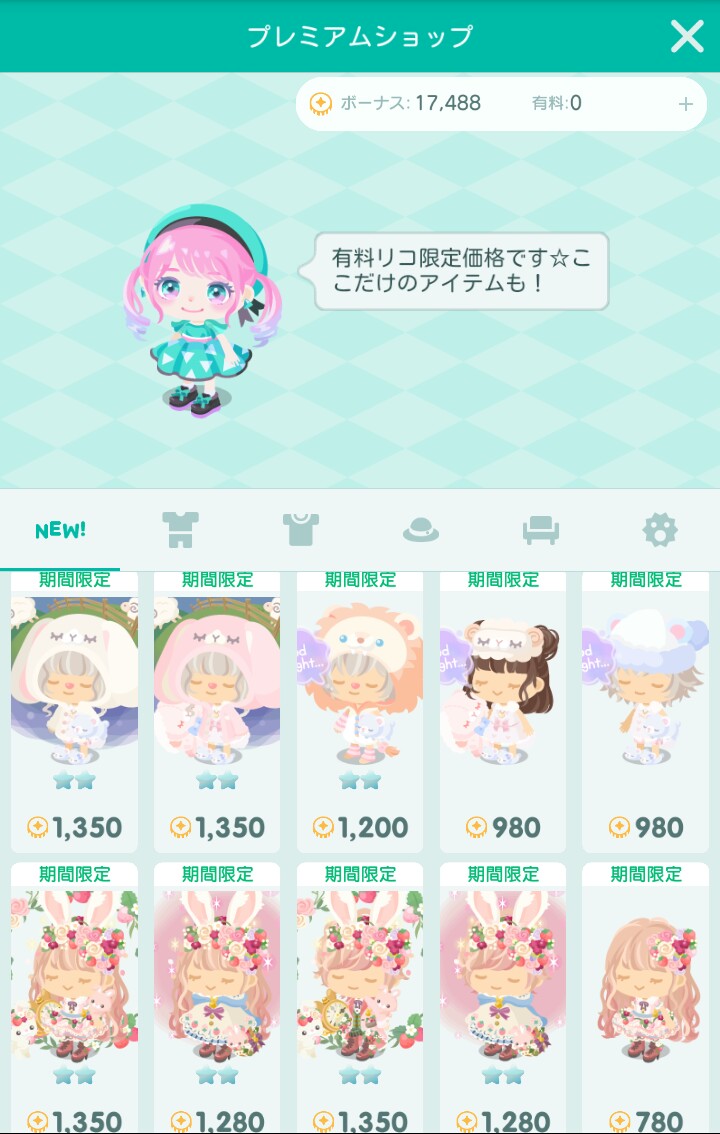Close the premium shop screen
The image size is (720, 1134).
687,36
